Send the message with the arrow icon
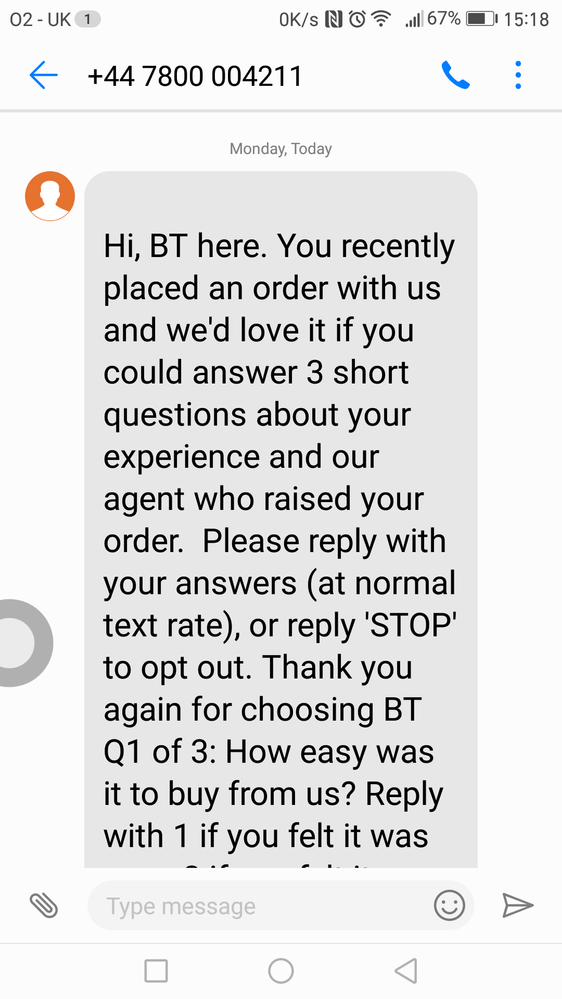The image size is (562, 999). (x=517, y=905)
